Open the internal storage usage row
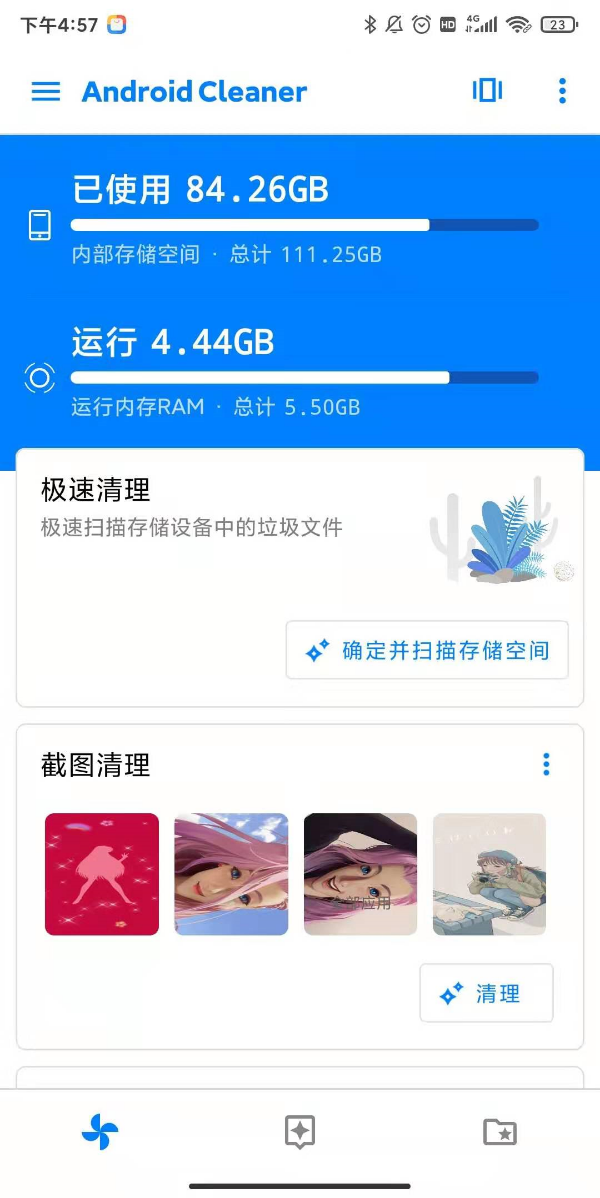 tap(300, 220)
